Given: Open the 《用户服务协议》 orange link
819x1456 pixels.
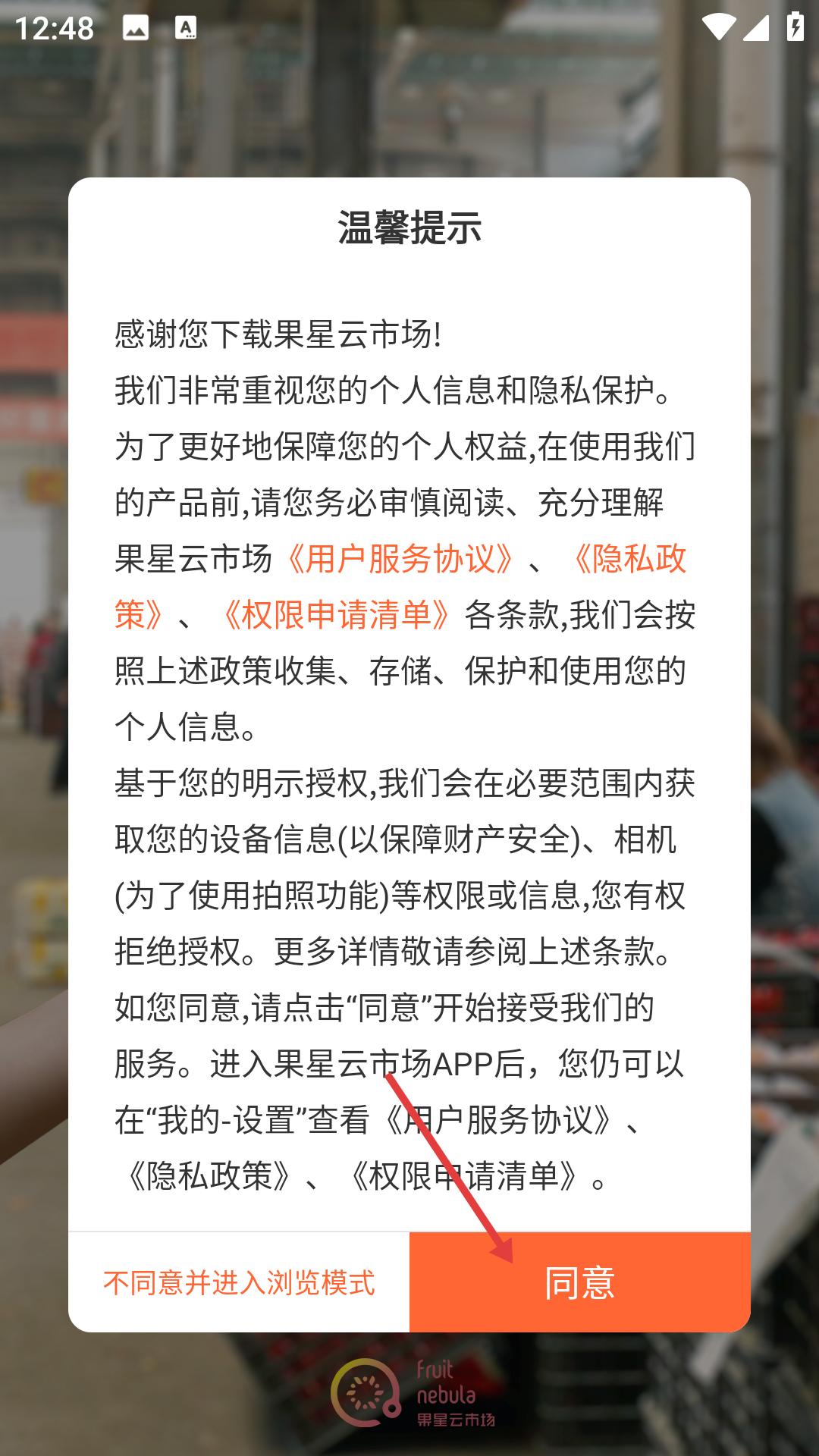Looking at the screenshot, I should coord(400,559).
